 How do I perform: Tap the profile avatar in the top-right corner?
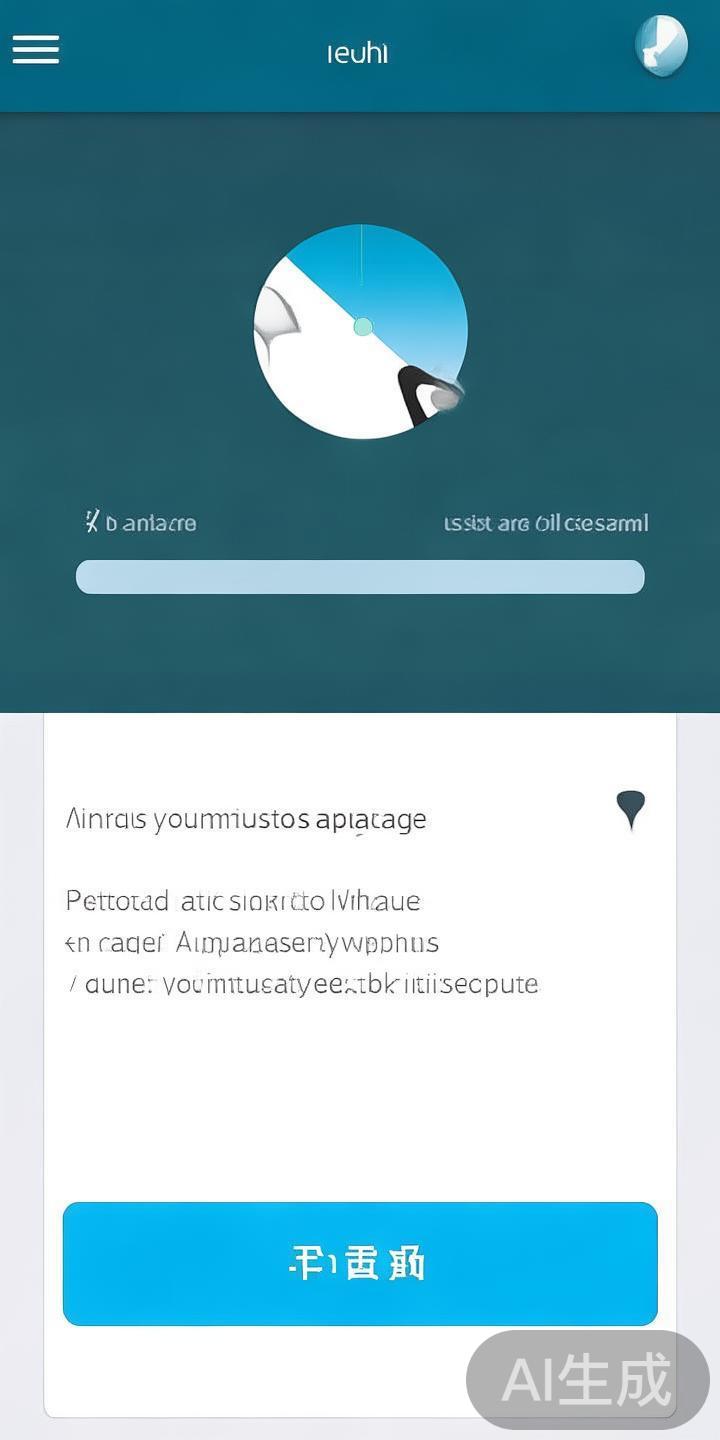(660, 47)
